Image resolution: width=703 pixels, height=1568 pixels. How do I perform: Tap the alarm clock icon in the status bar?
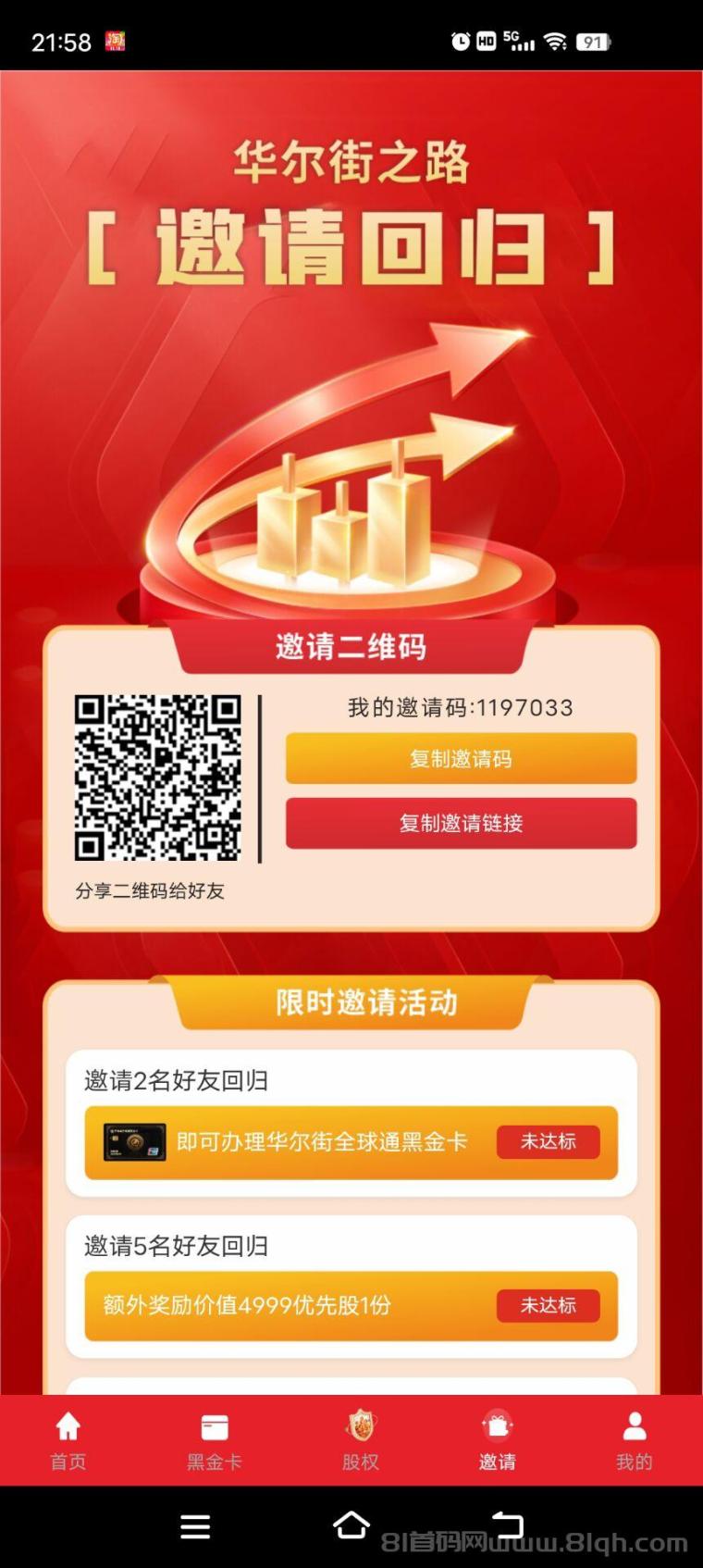point(460,41)
